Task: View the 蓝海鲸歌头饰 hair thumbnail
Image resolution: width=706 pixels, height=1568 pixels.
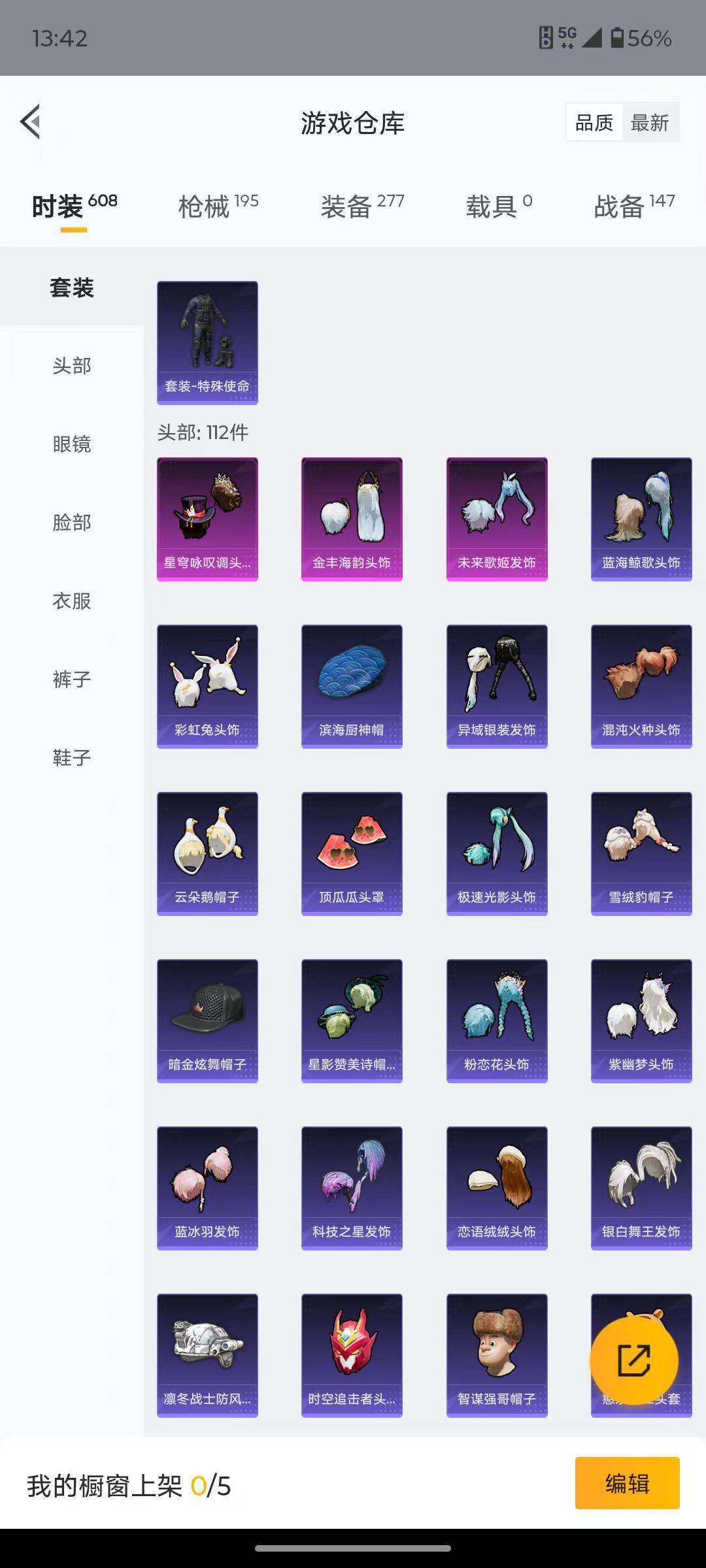Action: pos(641,518)
